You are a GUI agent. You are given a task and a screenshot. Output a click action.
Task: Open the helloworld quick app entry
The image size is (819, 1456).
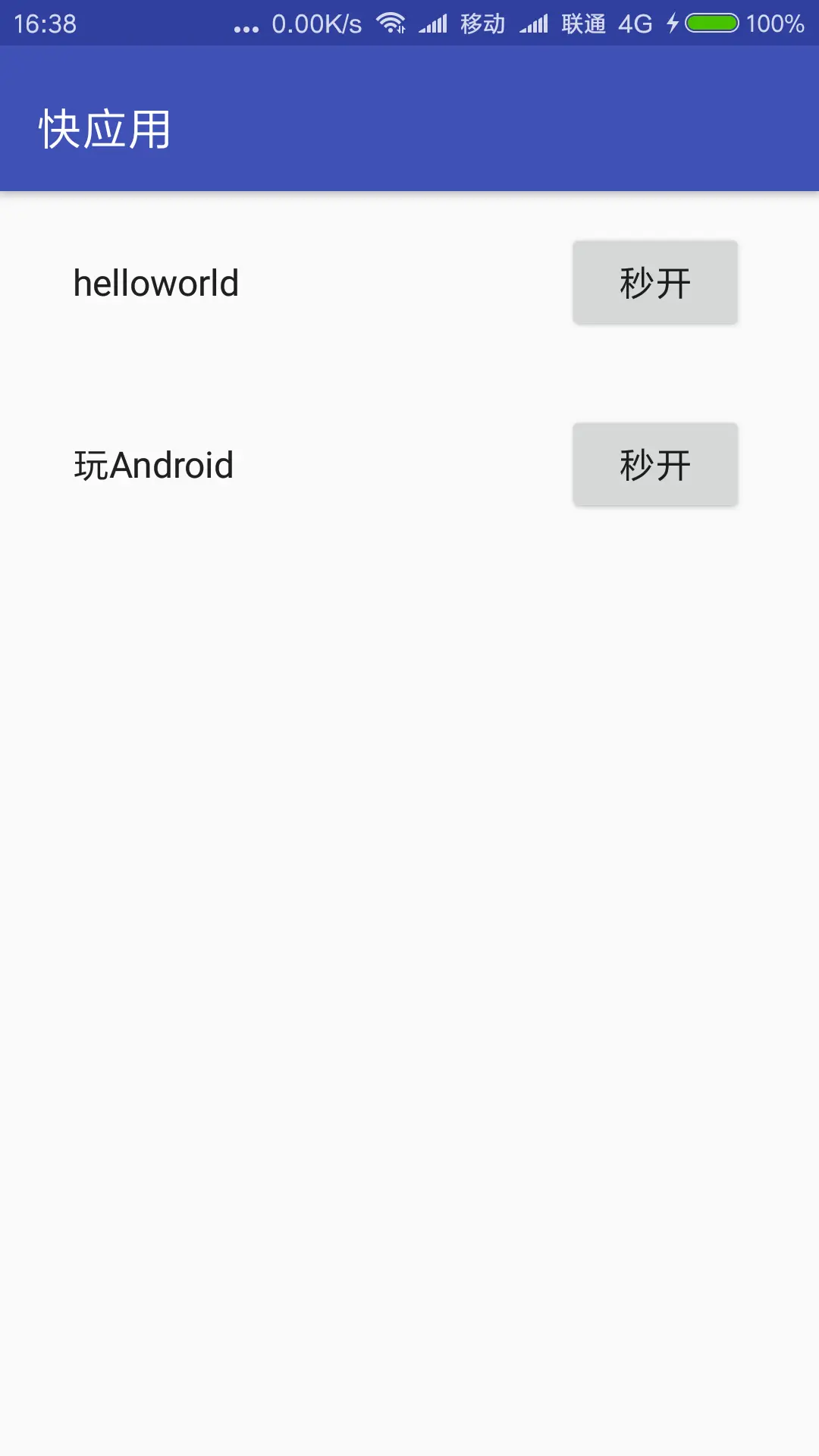(x=654, y=282)
